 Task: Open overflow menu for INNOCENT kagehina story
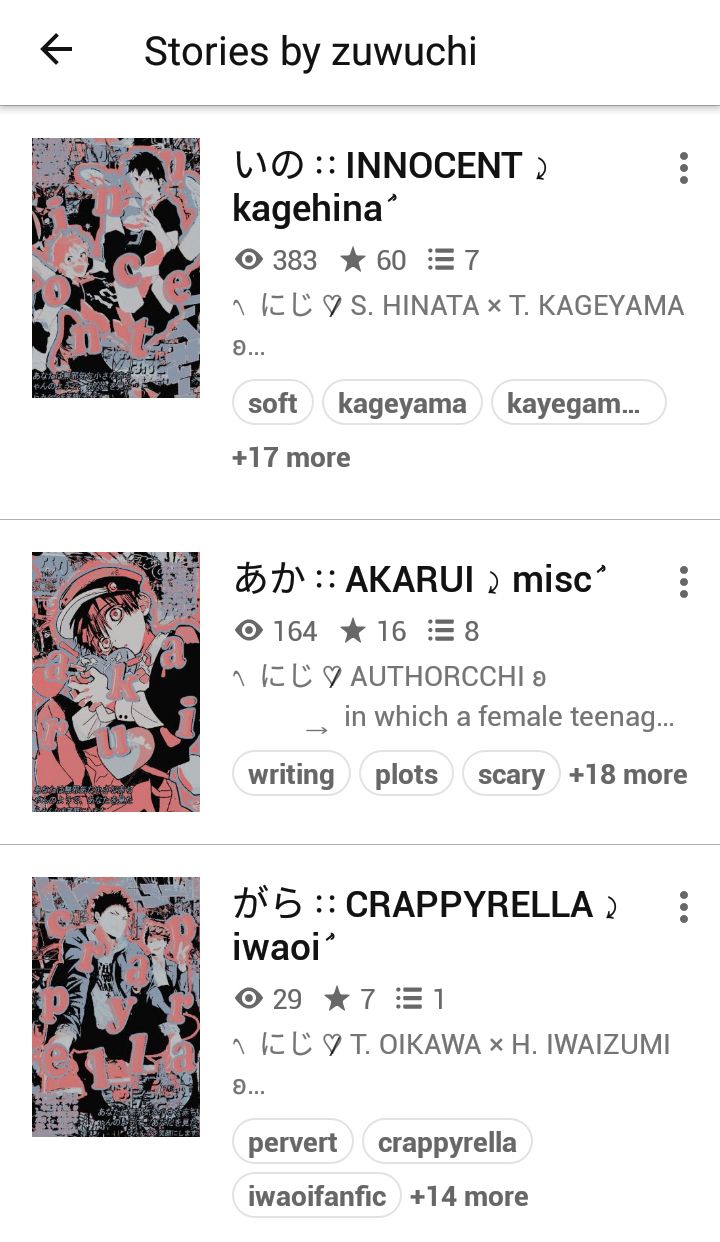point(684,168)
